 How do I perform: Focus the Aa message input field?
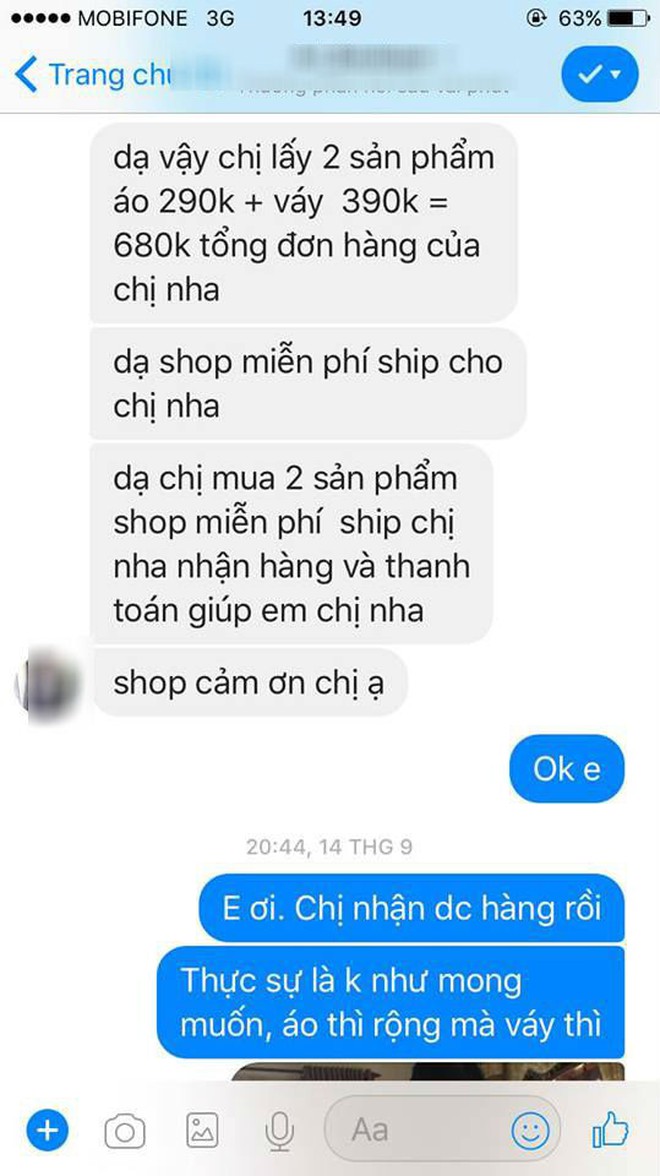click(420, 1131)
